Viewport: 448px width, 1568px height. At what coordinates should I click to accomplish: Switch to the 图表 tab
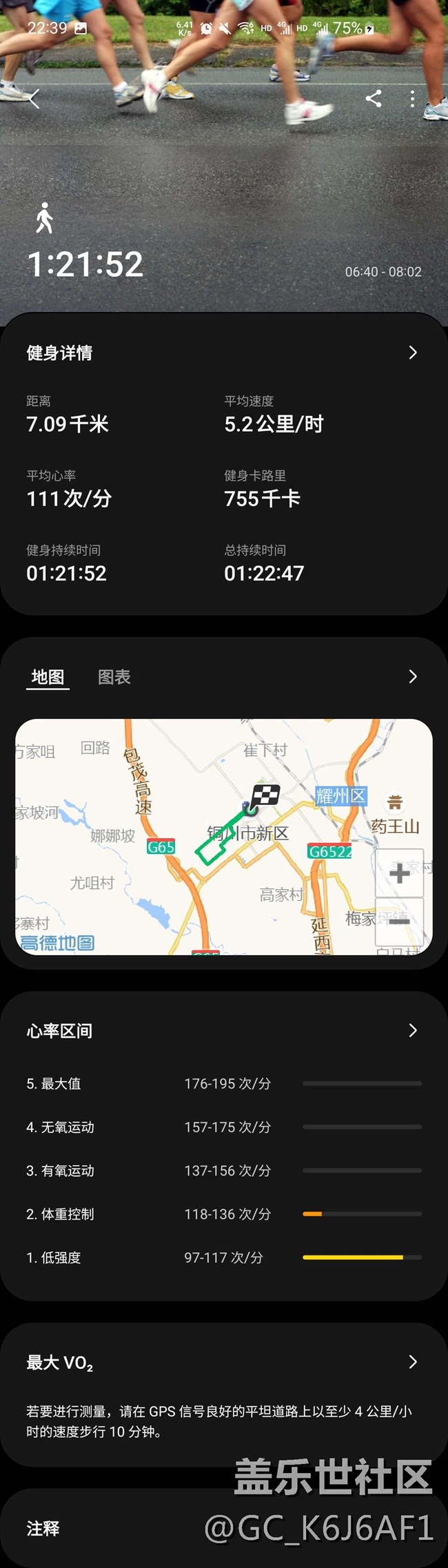coord(114,677)
